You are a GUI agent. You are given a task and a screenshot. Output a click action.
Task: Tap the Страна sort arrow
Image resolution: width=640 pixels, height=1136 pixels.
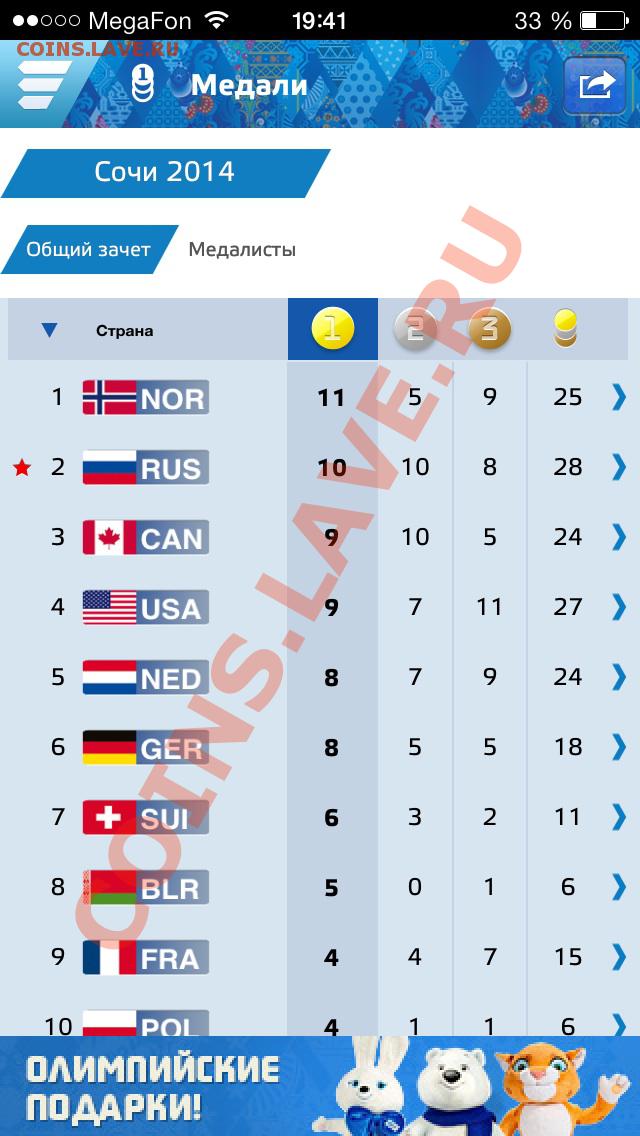click(49, 331)
